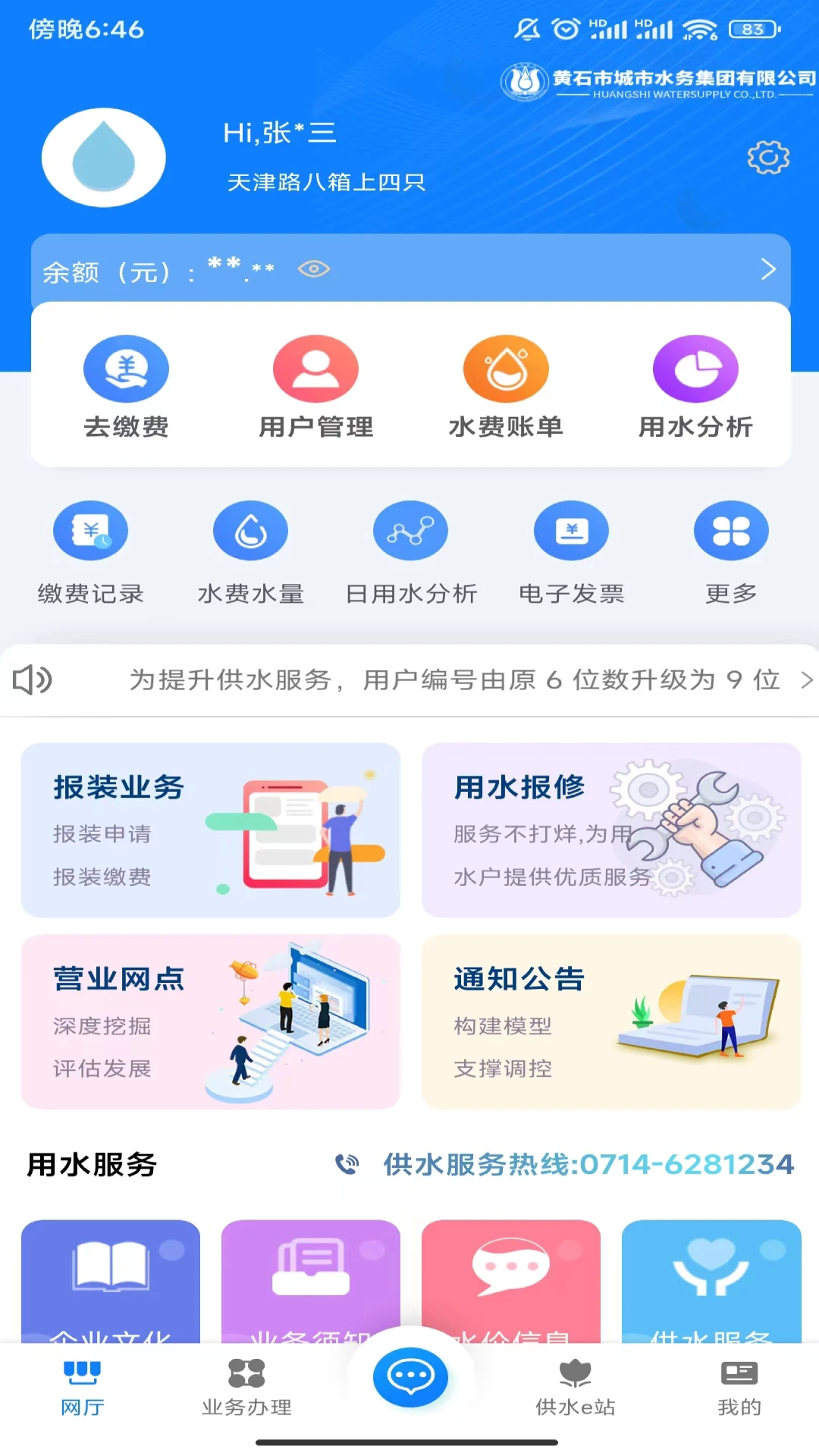Tap the announcement speaker icon
Image resolution: width=819 pixels, height=1456 pixels.
pyautogui.click(x=33, y=679)
